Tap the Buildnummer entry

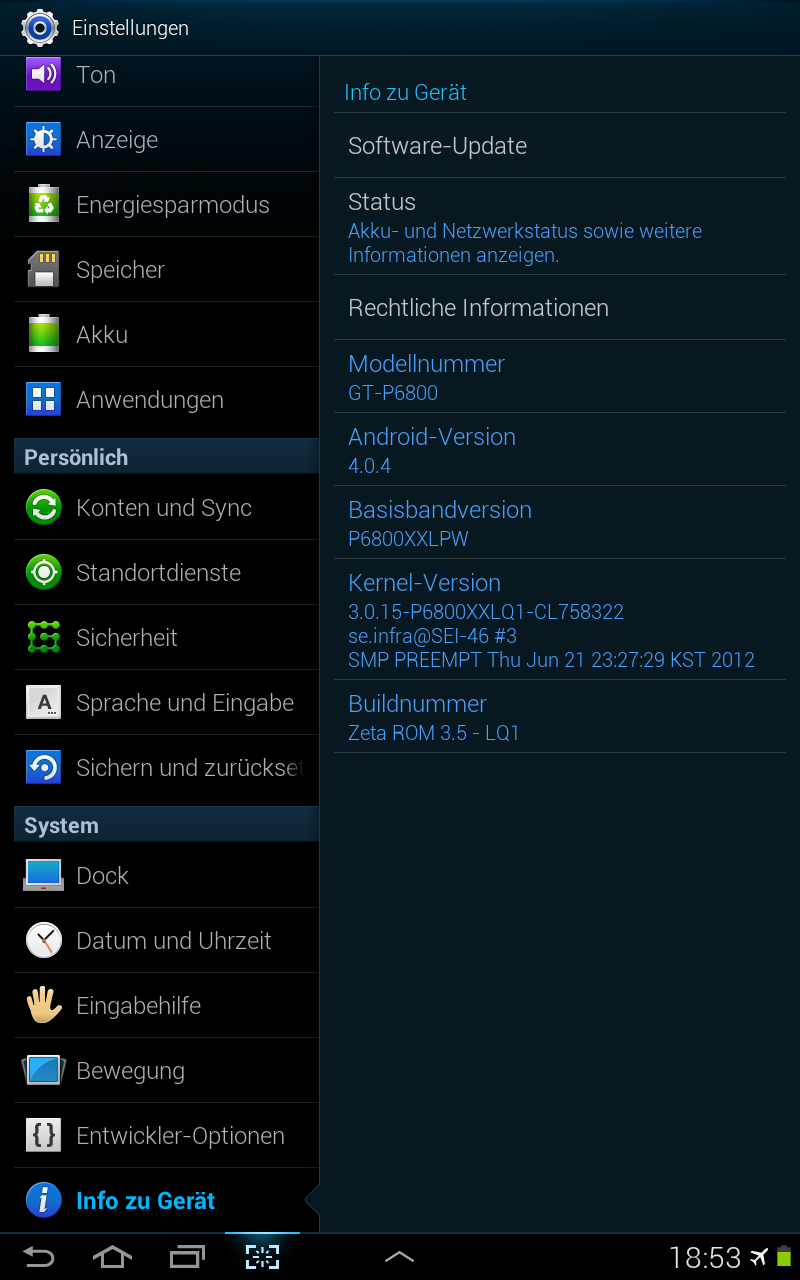560,717
